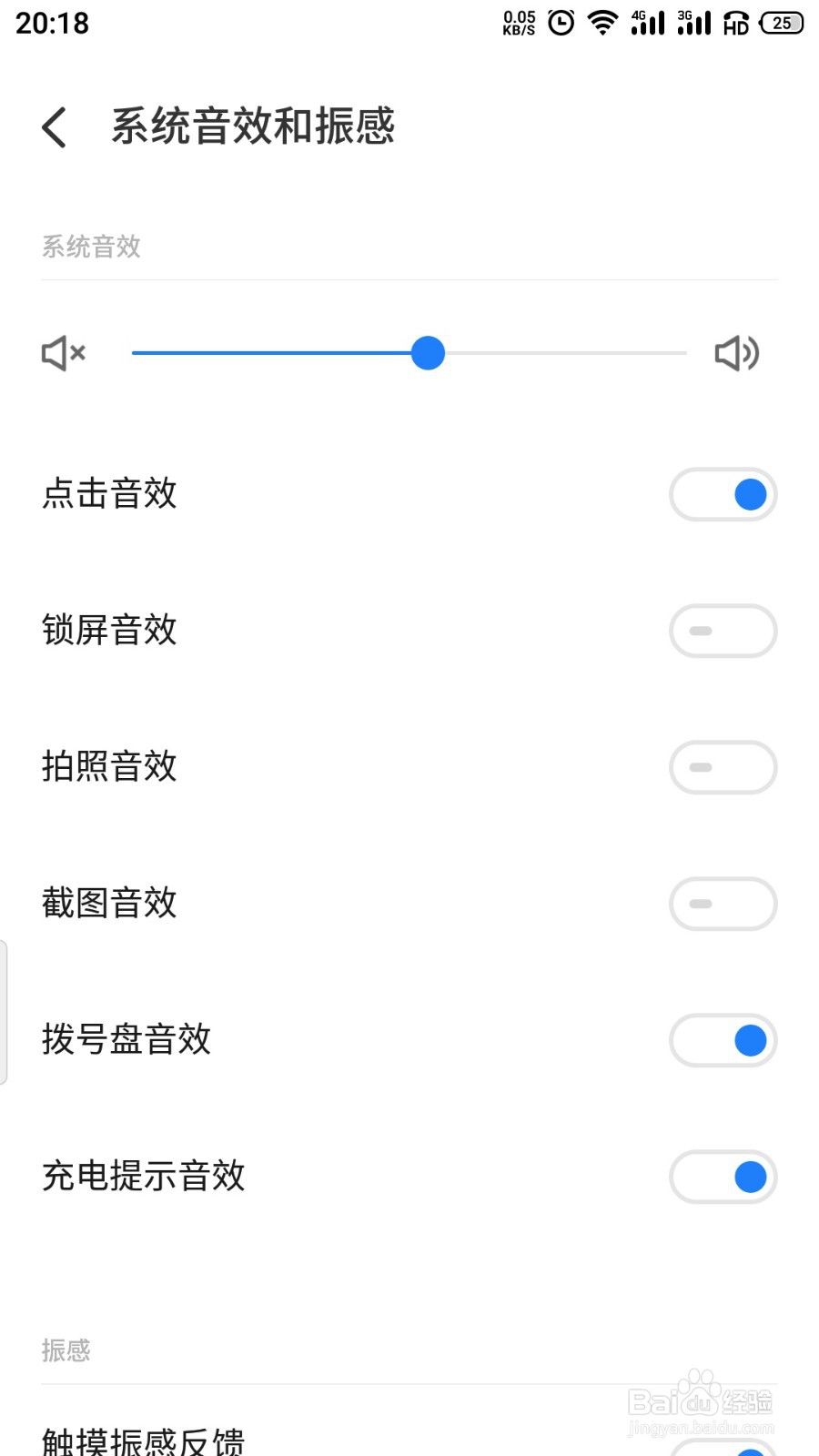Click the battery indicator icon

779,23
